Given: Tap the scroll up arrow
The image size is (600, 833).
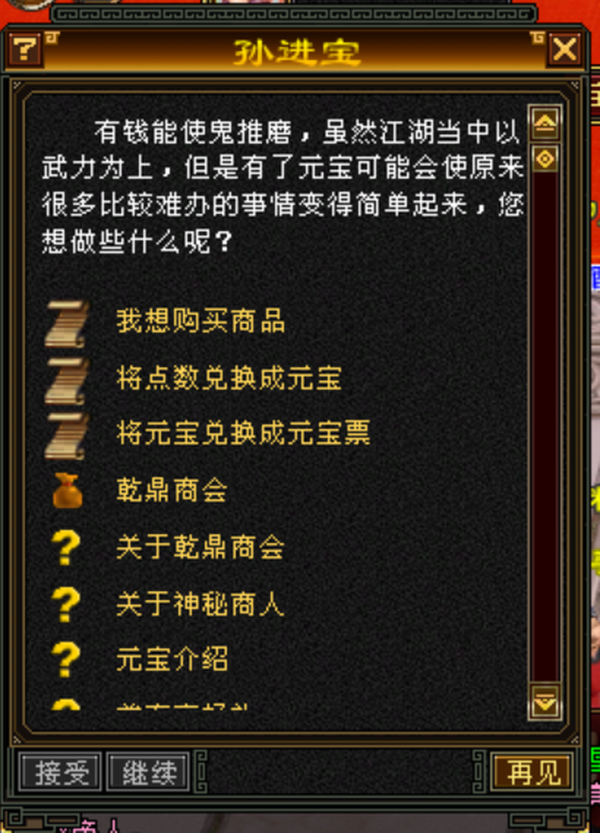Looking at the screenshot, I should point(545,124).
